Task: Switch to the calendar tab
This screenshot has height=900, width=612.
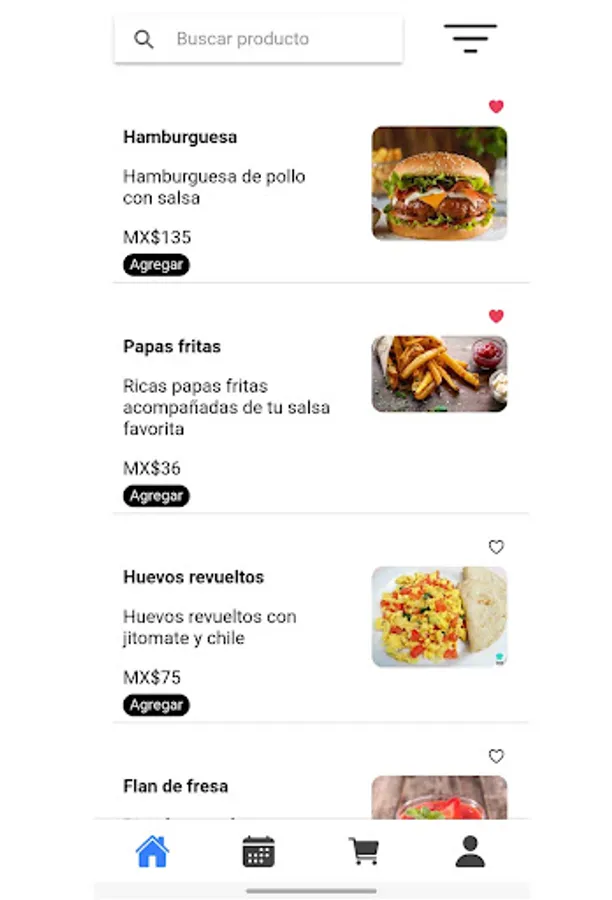Action: click(258, 852)
